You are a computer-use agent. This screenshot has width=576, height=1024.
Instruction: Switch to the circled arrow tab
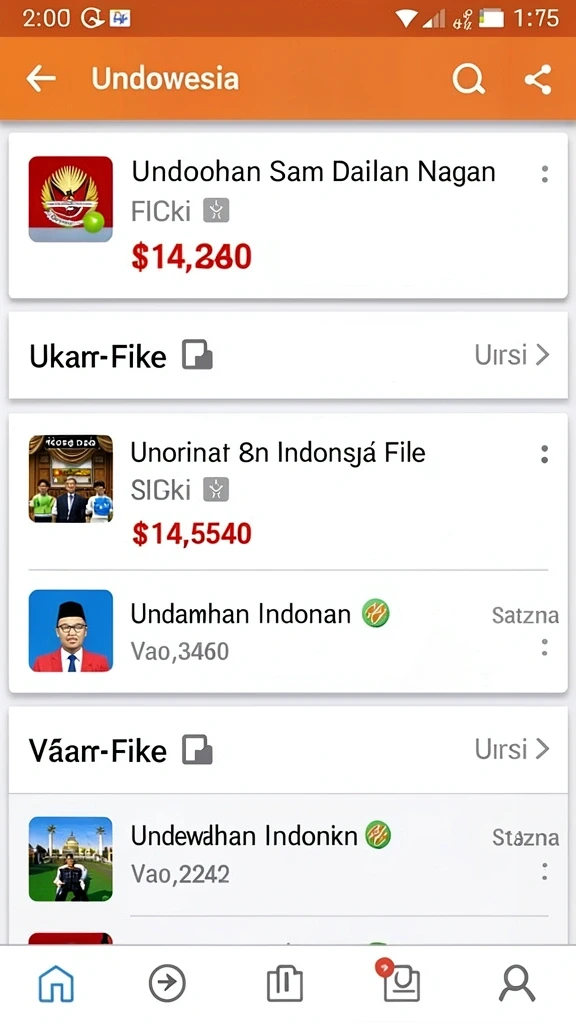[x=167, y=983]
